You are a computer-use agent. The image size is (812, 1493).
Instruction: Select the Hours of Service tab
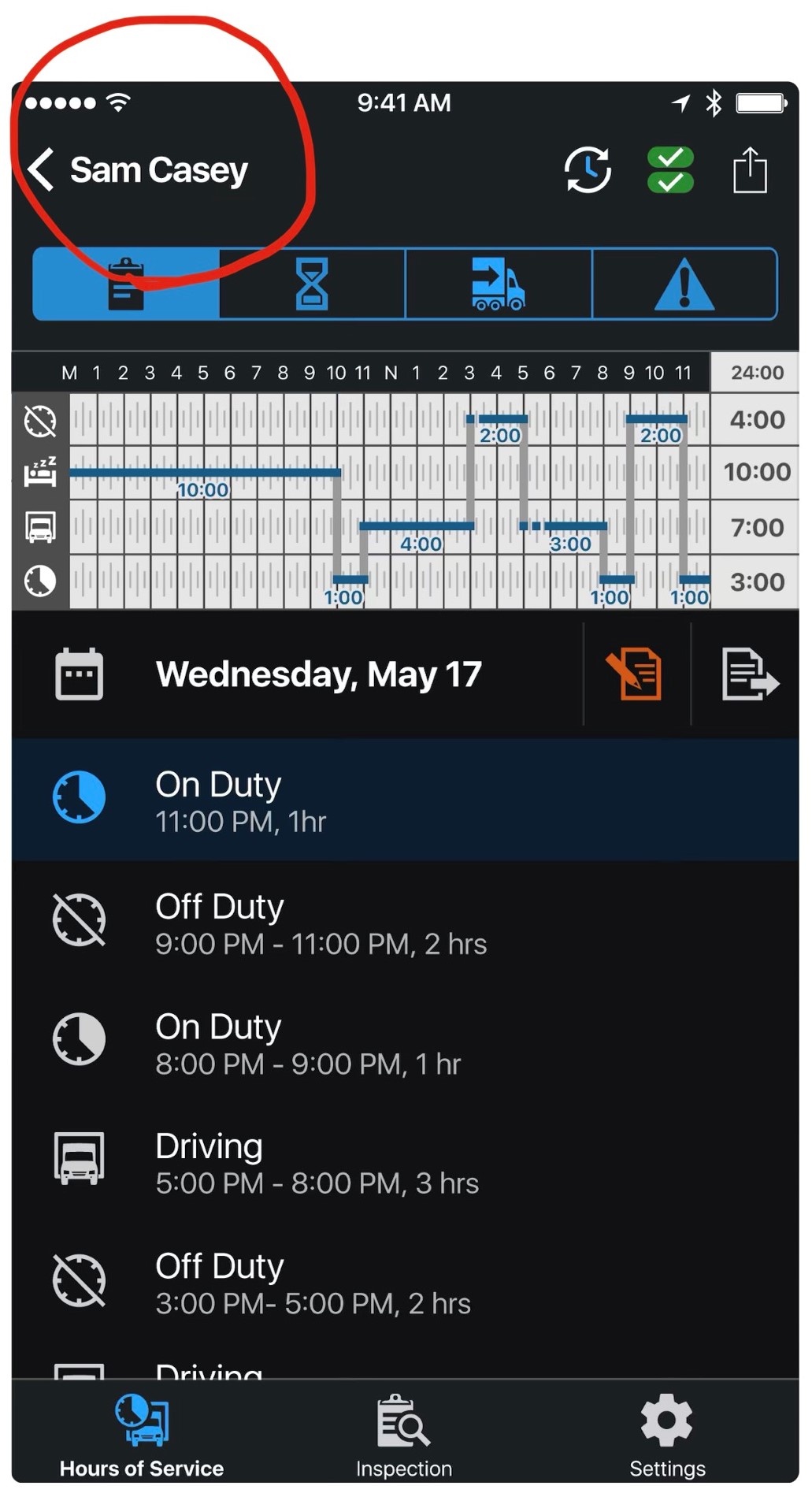coord(142,1435)
